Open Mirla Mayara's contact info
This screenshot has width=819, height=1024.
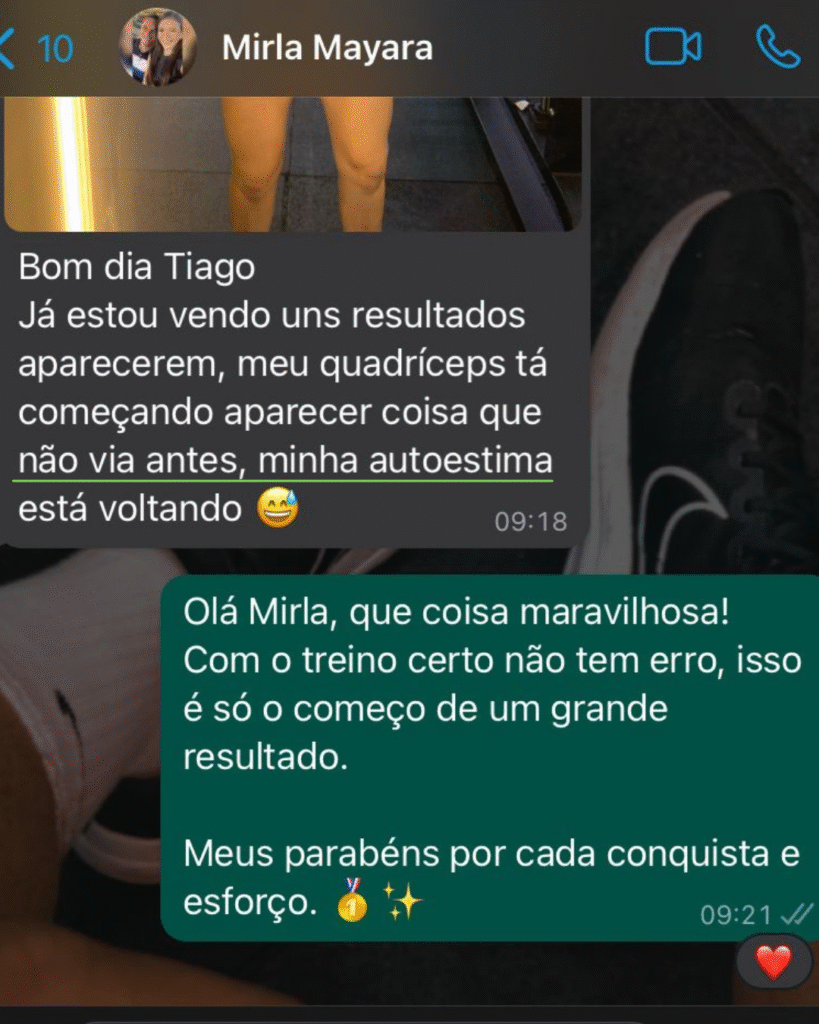327,48
